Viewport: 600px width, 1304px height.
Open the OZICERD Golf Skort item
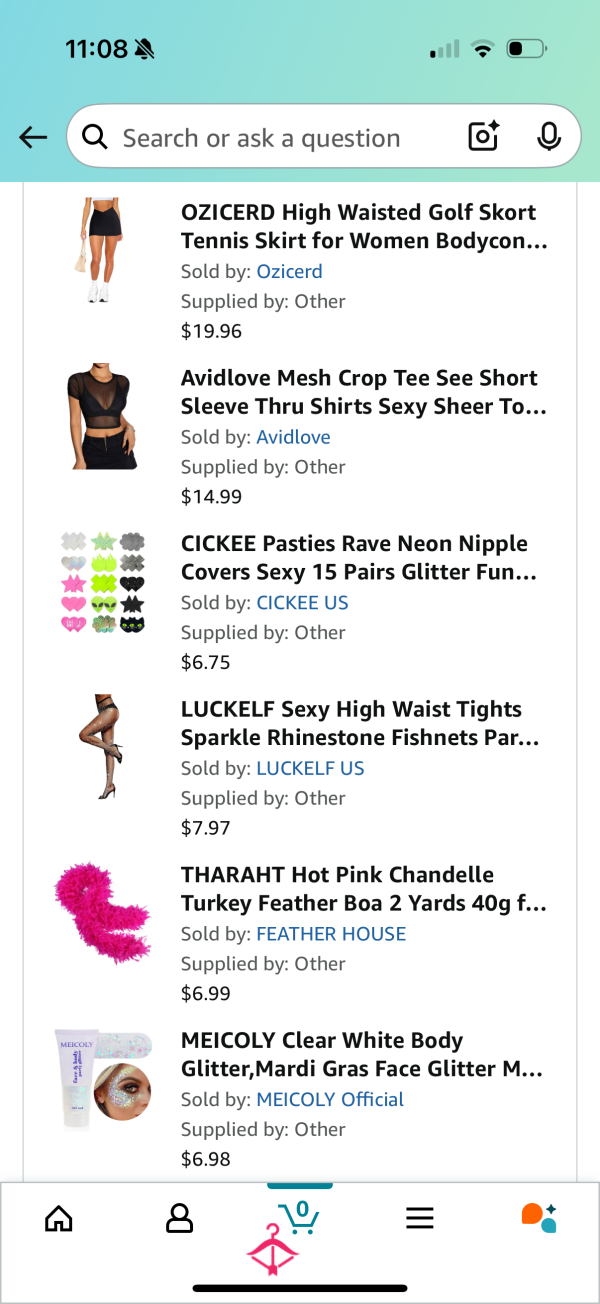pos(364,226)
